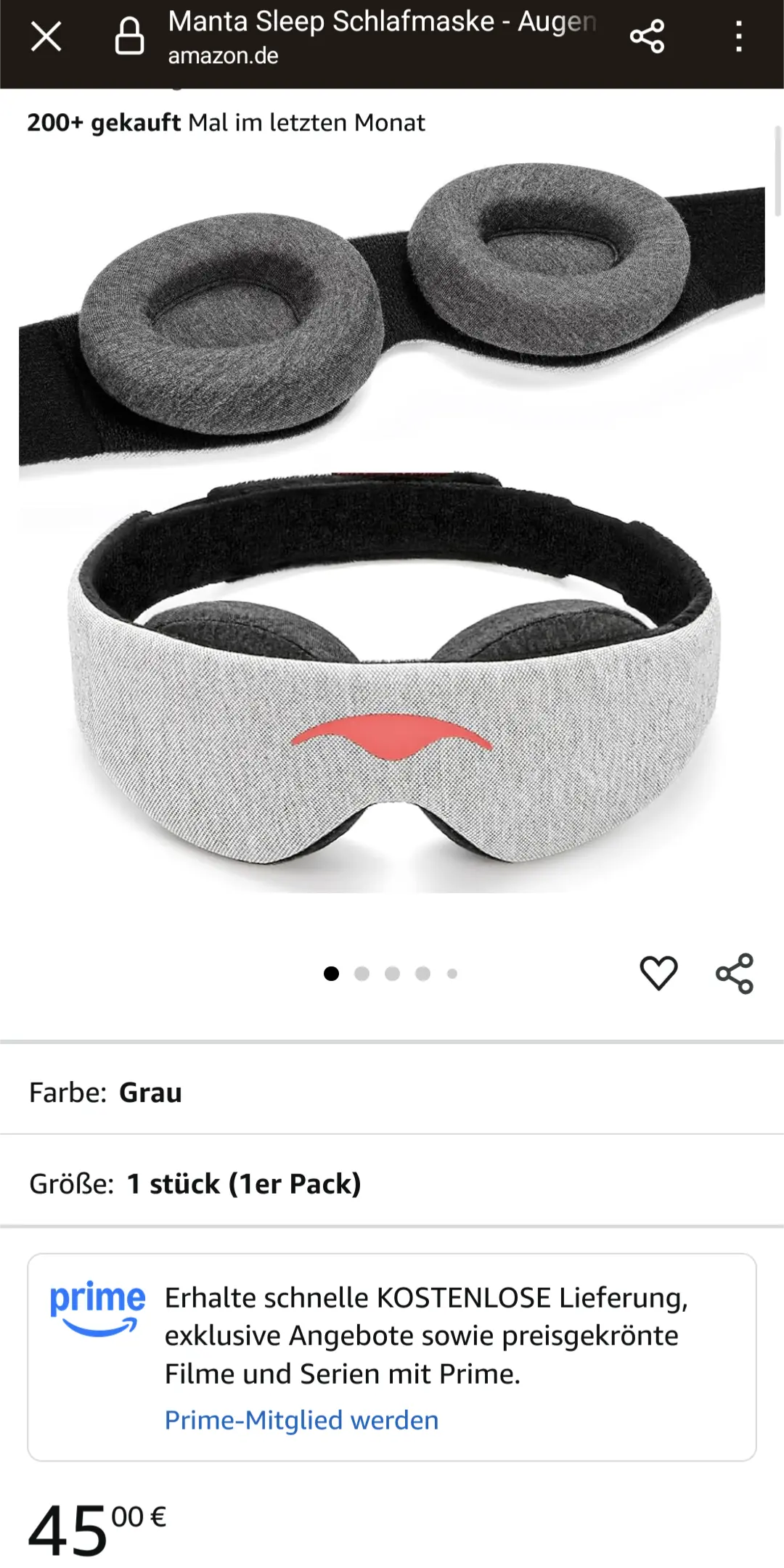Tap the Prime-Mitglied werden link
This screenshot has width=784, height=1568.
click(301, 1420)
